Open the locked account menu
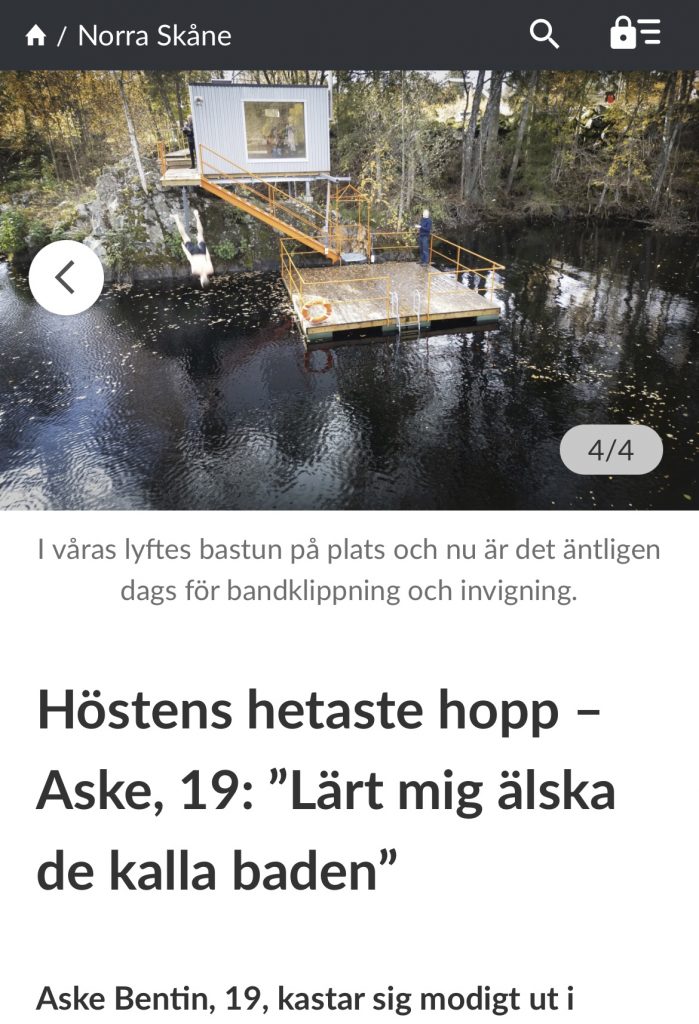 (x=635, y=34)
